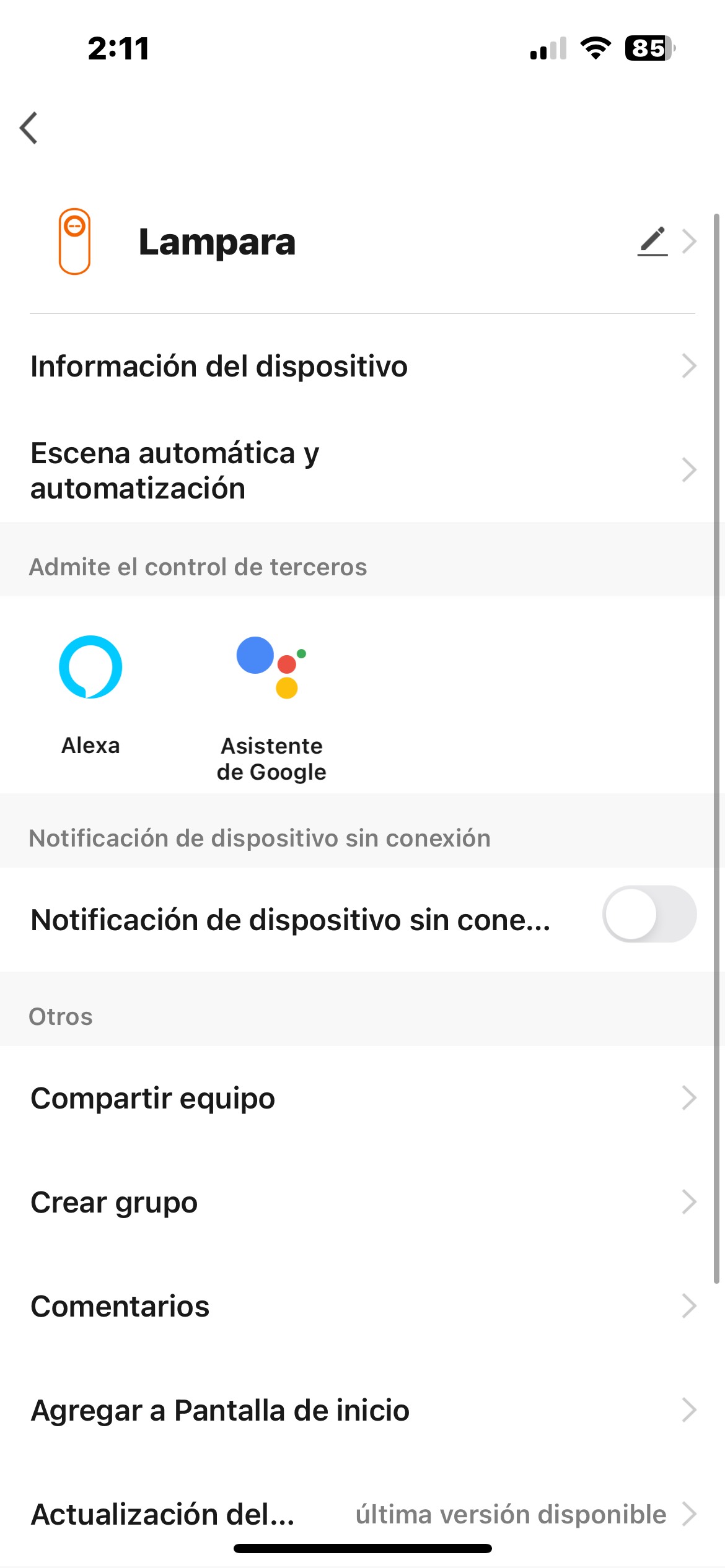This screenshot has height=1568, width=725.
Task: Tap Crear grupo
Action: click(362, 1202)
